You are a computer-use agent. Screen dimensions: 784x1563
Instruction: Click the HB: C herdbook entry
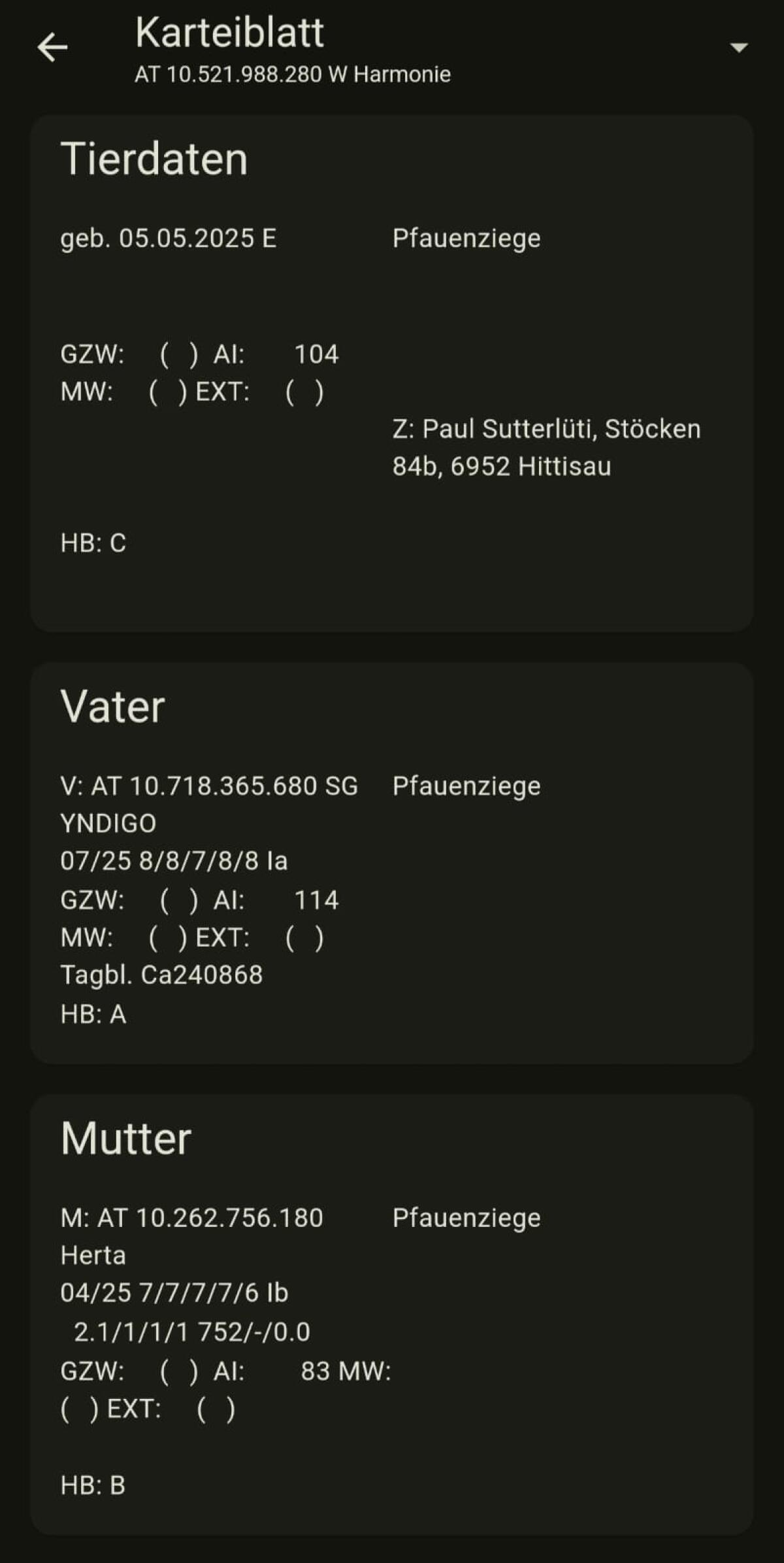pyautogui.click(x=93, y=542)
